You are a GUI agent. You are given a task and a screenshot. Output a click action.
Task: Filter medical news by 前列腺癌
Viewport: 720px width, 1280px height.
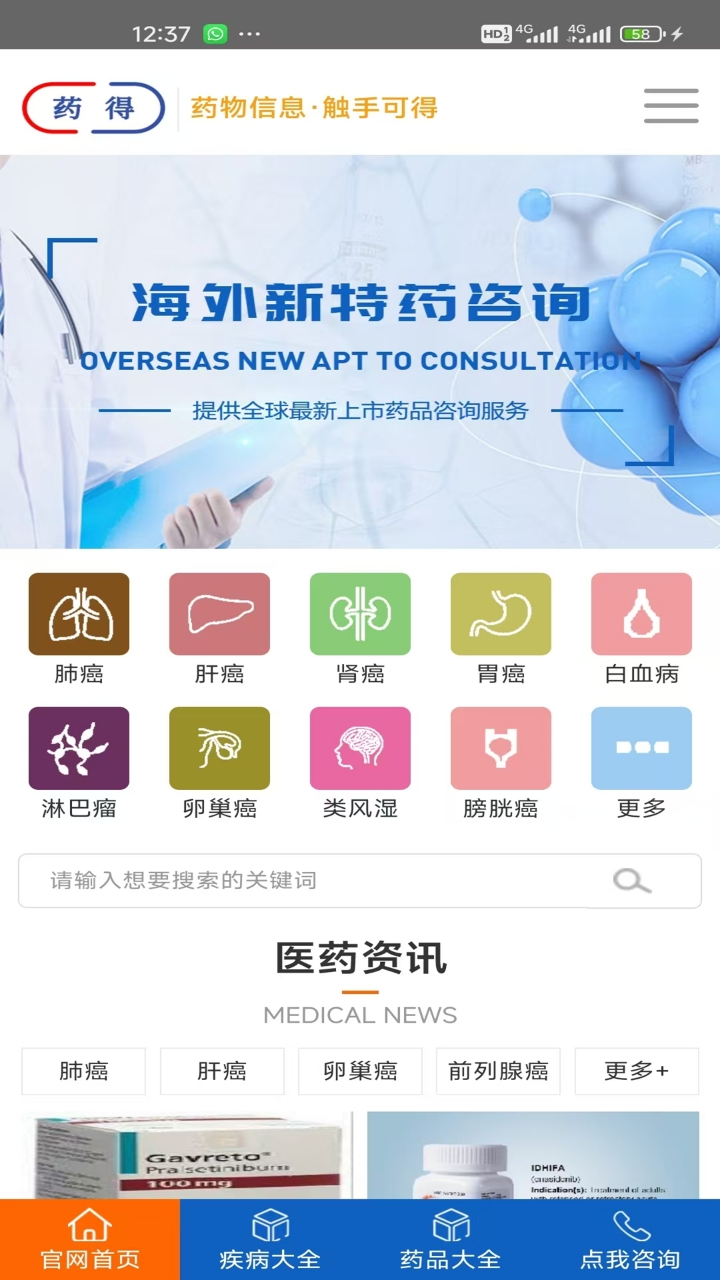click(x=498, y=1071)
